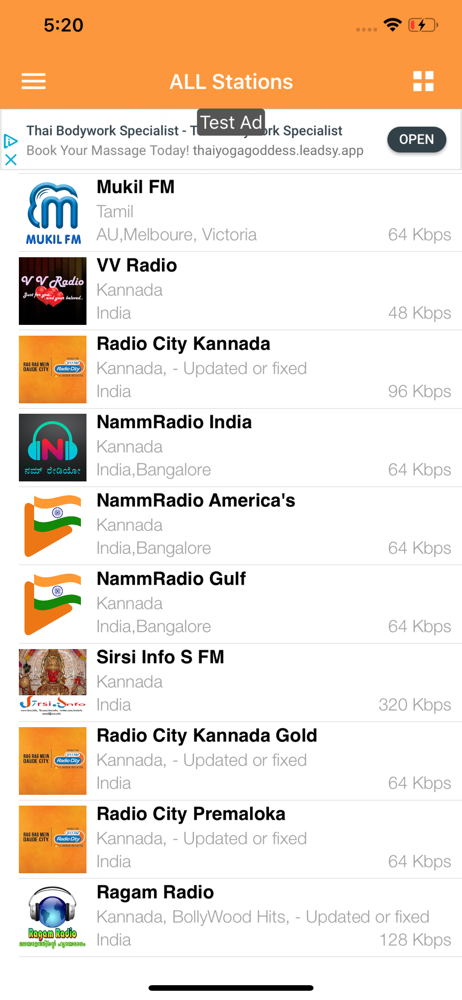462x1000 pixels.
Task: Tap OPEN on the massage ad
Action: click(417, 140)
